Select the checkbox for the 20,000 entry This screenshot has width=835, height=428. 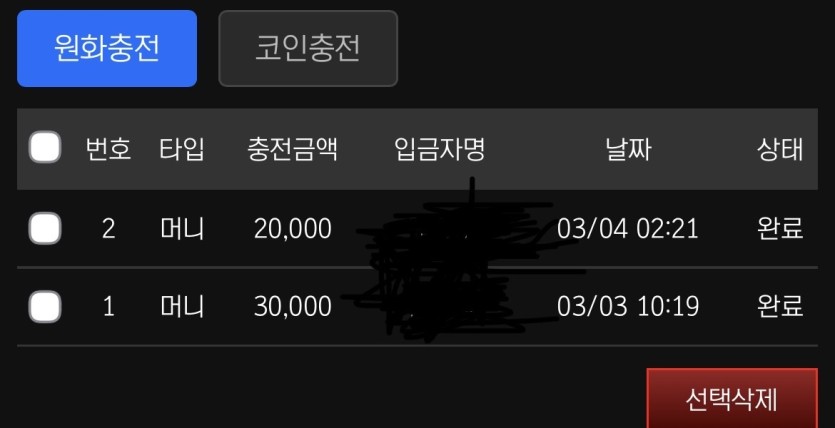(x=45, y=228)
